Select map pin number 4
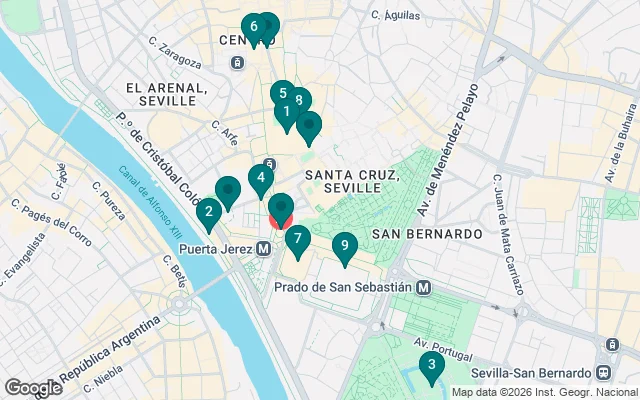The height and width of the screenshot is (400, 640). pyautogui.click(x=261, y=179)
